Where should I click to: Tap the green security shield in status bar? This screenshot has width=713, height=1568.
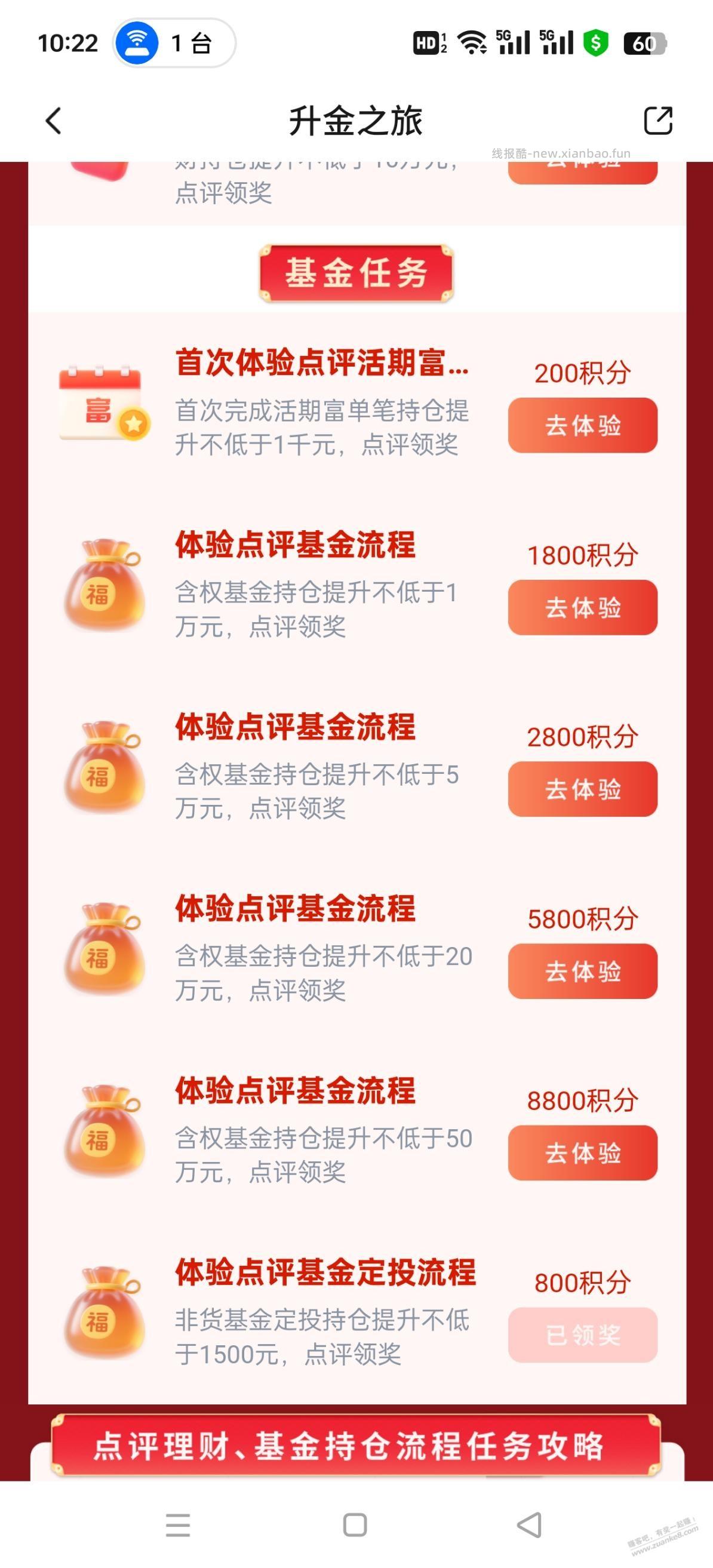click(x=597, y=41)
